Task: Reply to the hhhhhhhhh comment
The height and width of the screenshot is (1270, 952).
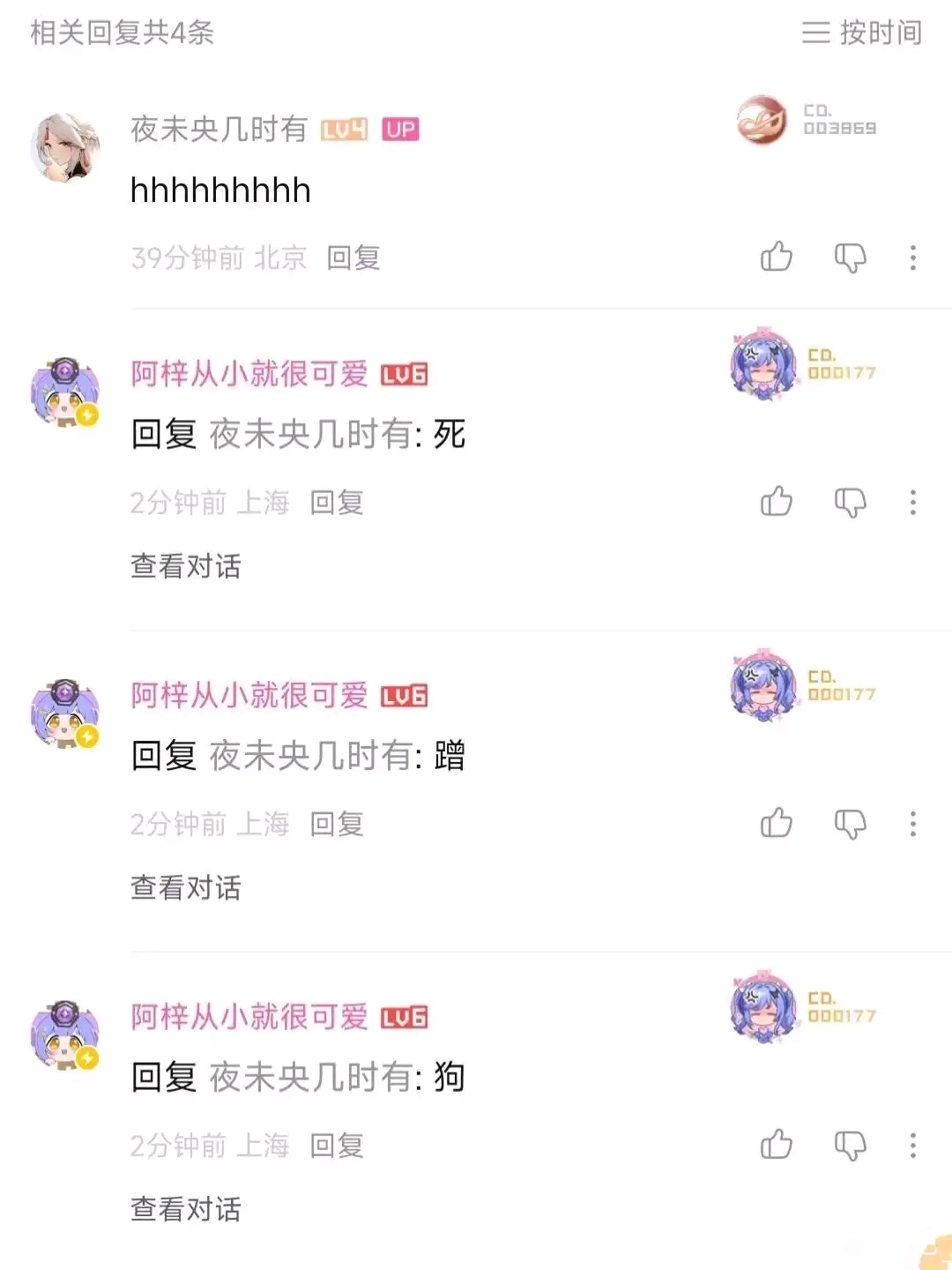Action: [353, 258]
